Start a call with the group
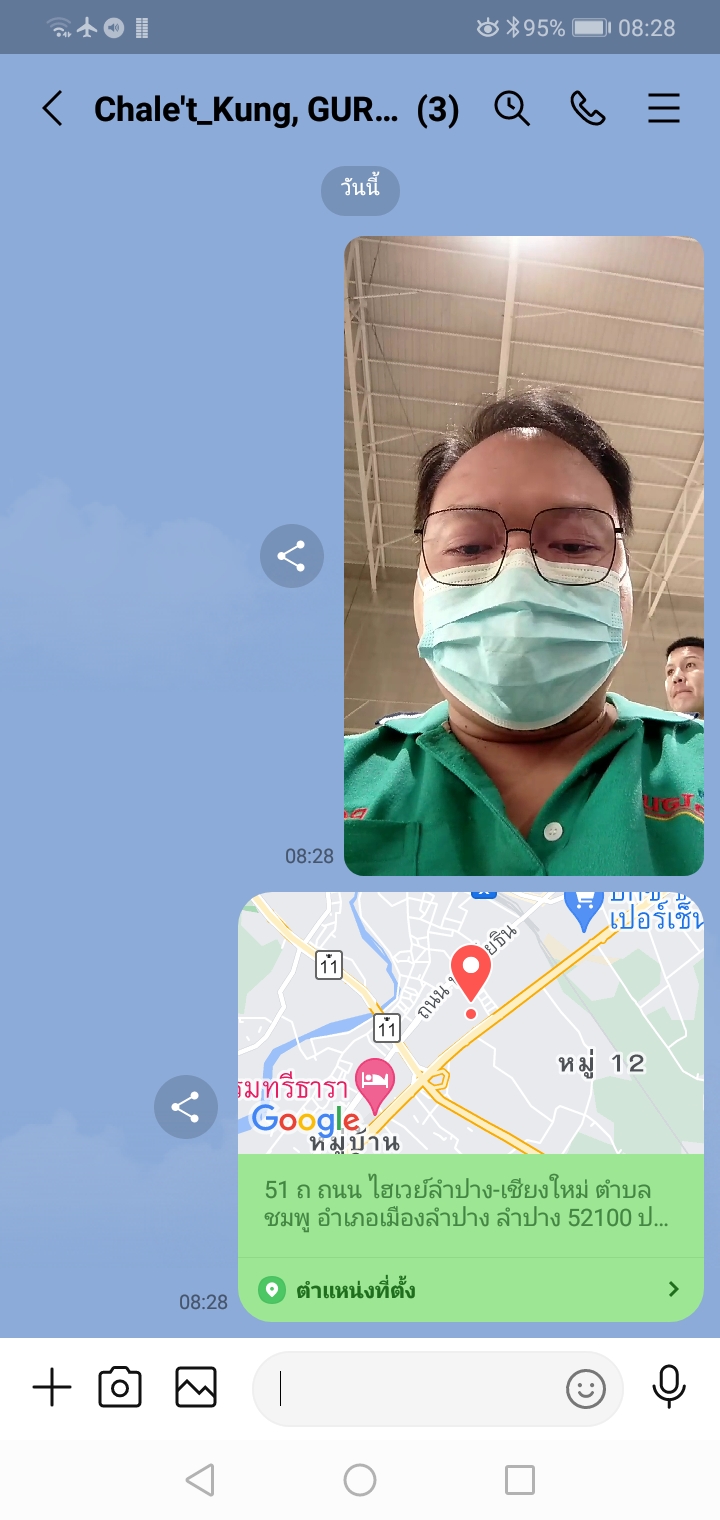 (588, 108)
